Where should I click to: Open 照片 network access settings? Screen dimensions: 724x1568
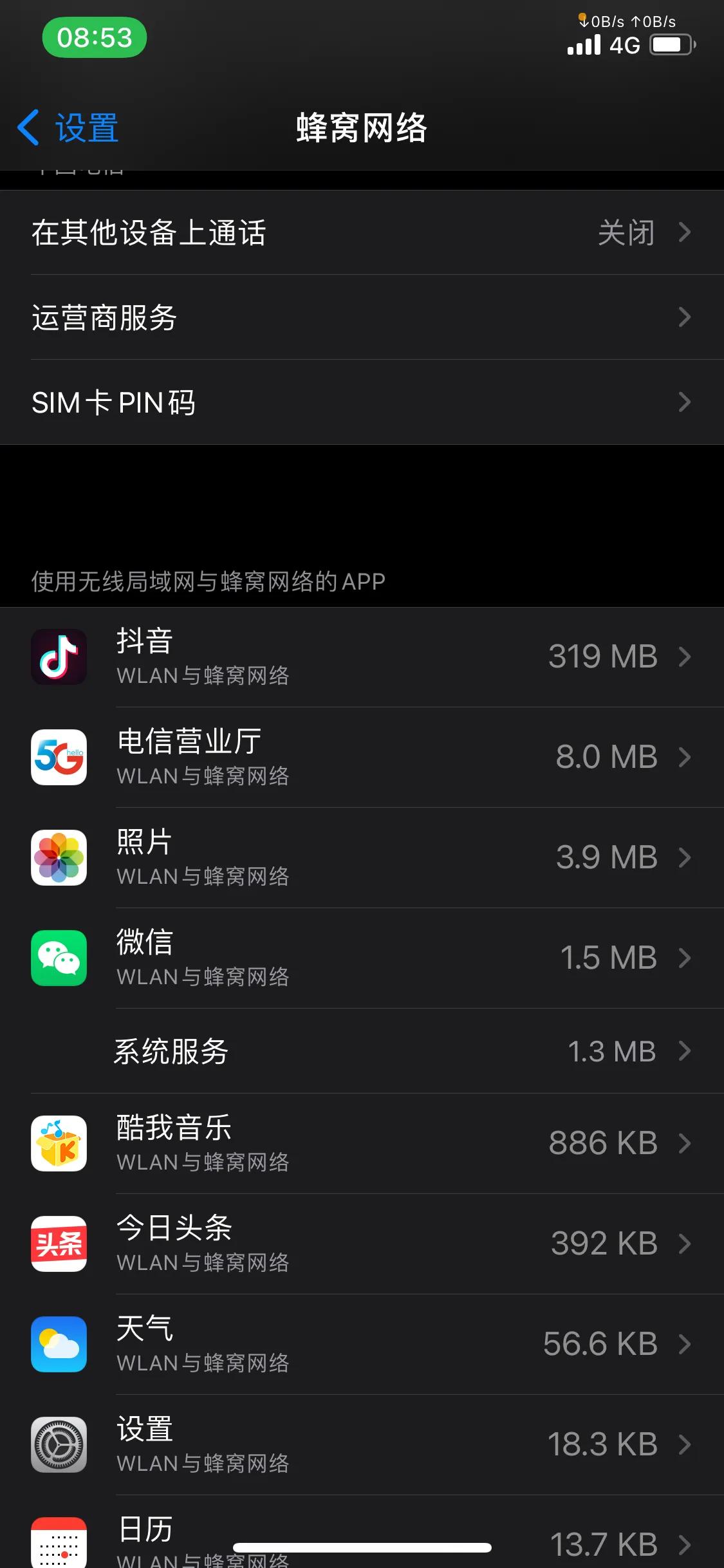pos(362,857)
